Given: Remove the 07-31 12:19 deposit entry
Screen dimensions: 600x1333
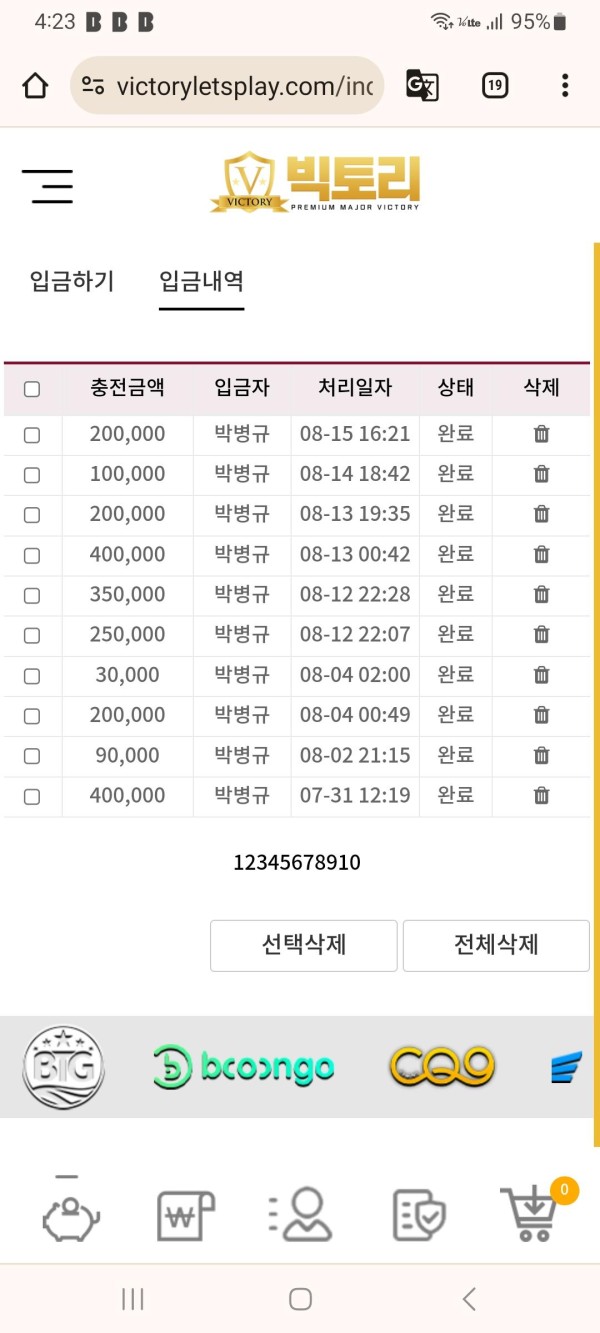Looking at the screenshot, I should point(541,796).
